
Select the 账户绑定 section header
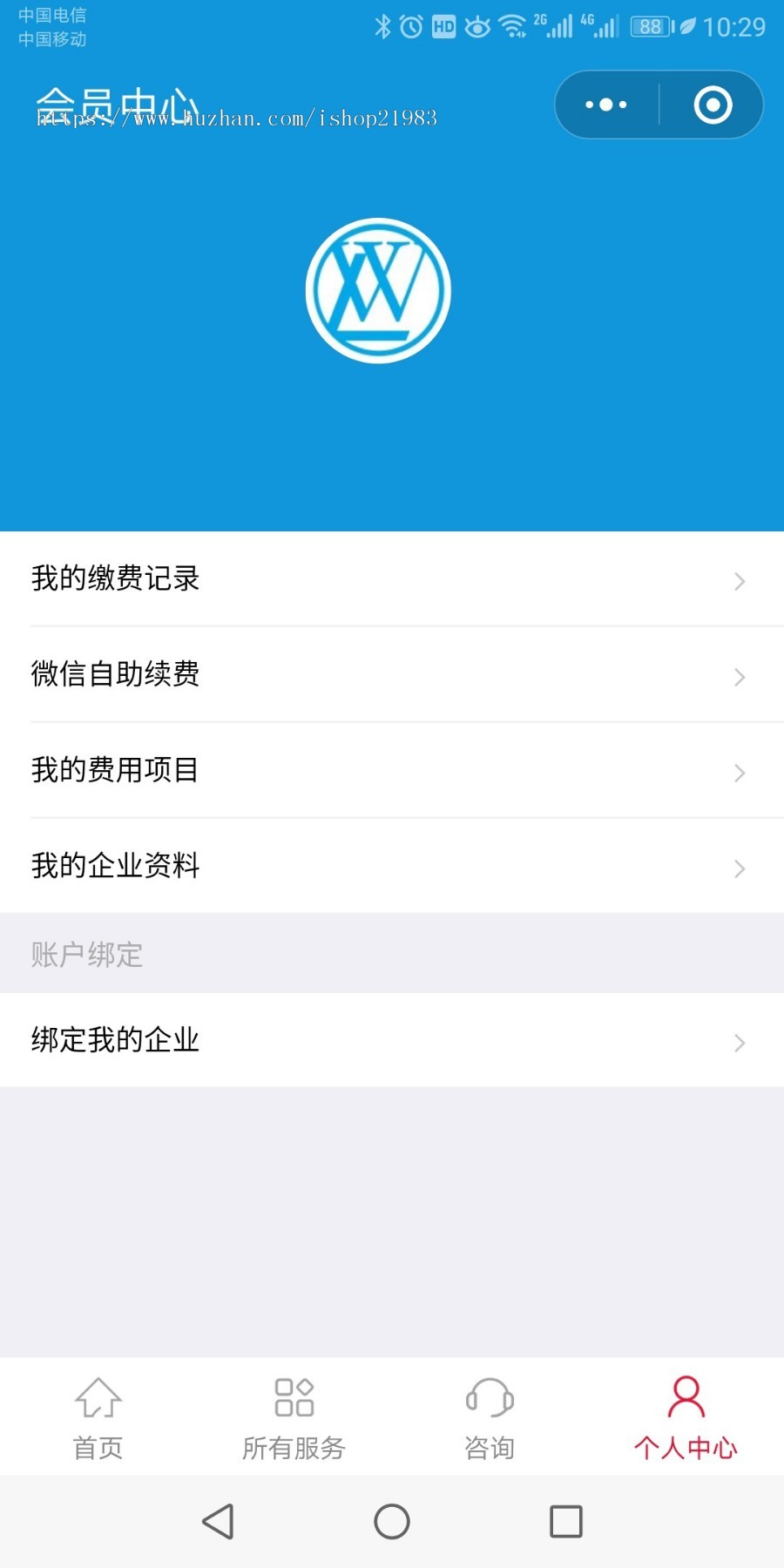pos(86,954)
